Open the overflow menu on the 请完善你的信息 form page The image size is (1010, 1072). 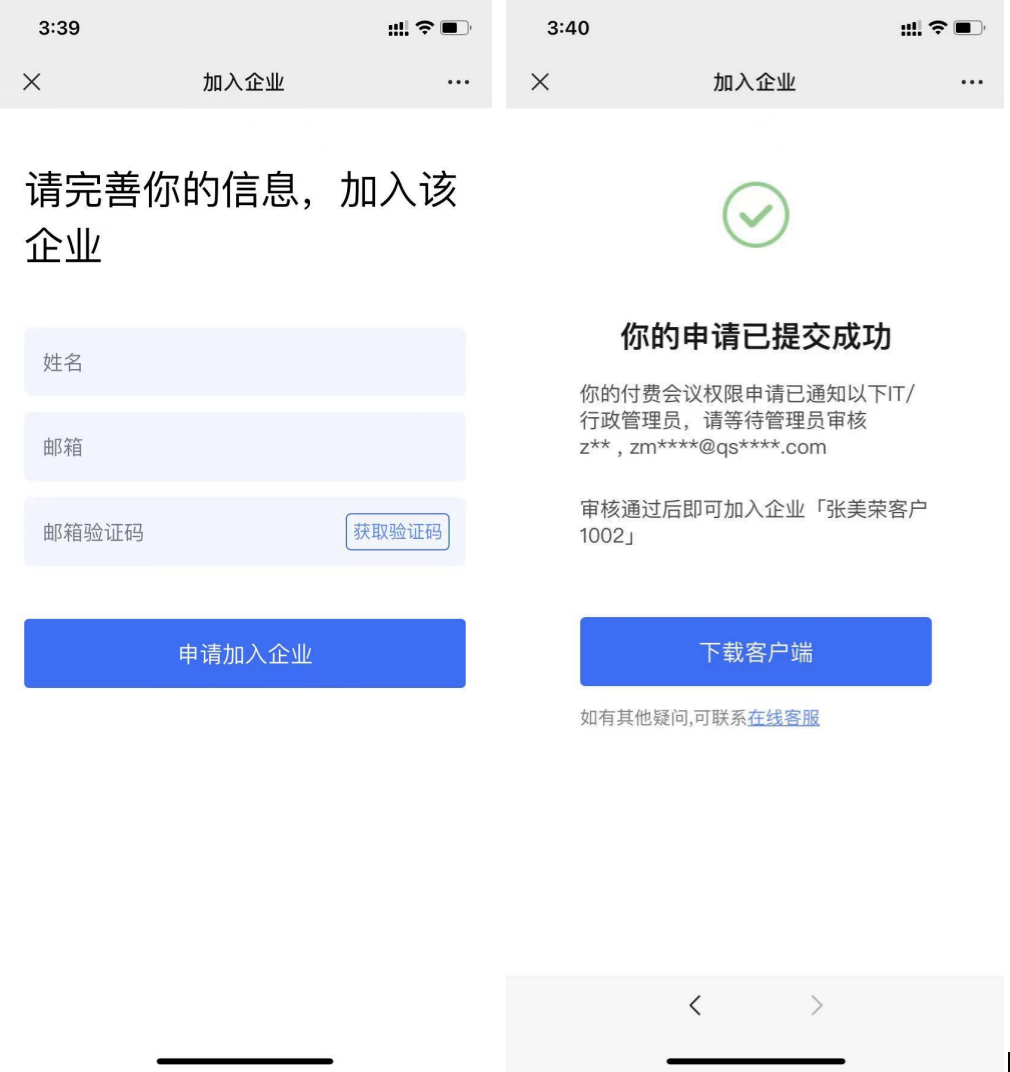click(458, 82)
